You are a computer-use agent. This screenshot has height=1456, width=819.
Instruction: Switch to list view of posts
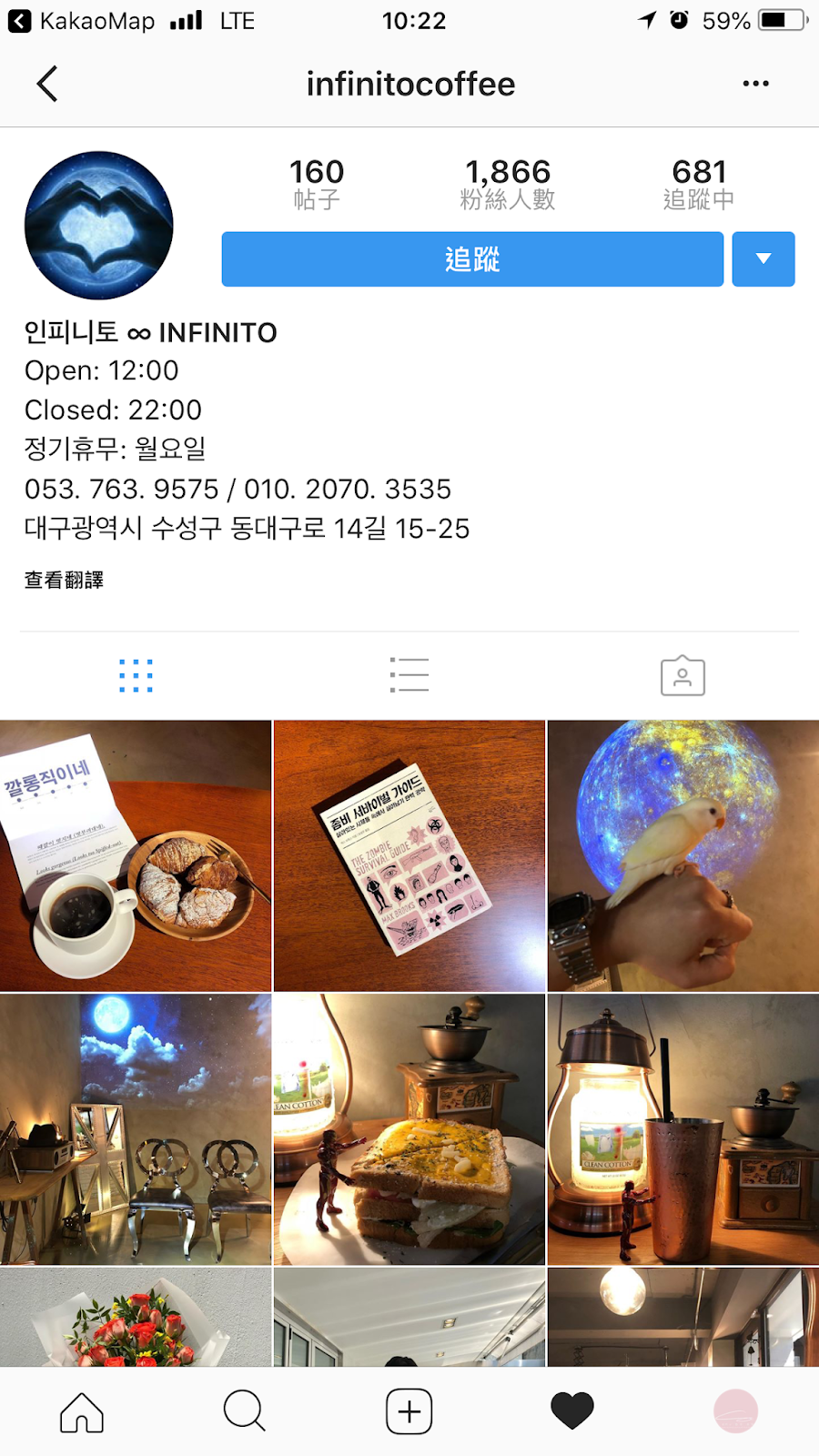tap(409, 676)
